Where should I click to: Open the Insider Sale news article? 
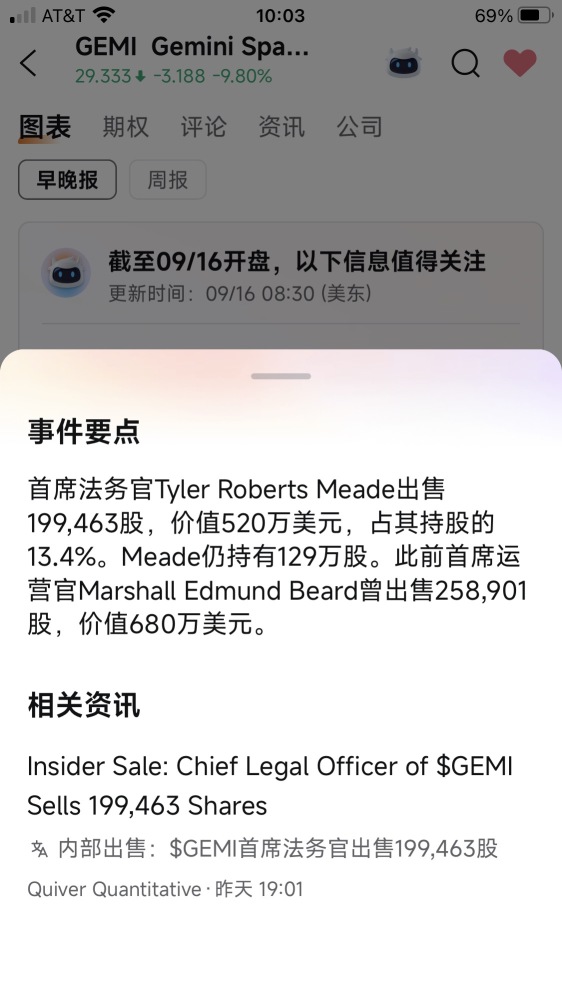tap(270, 786)
